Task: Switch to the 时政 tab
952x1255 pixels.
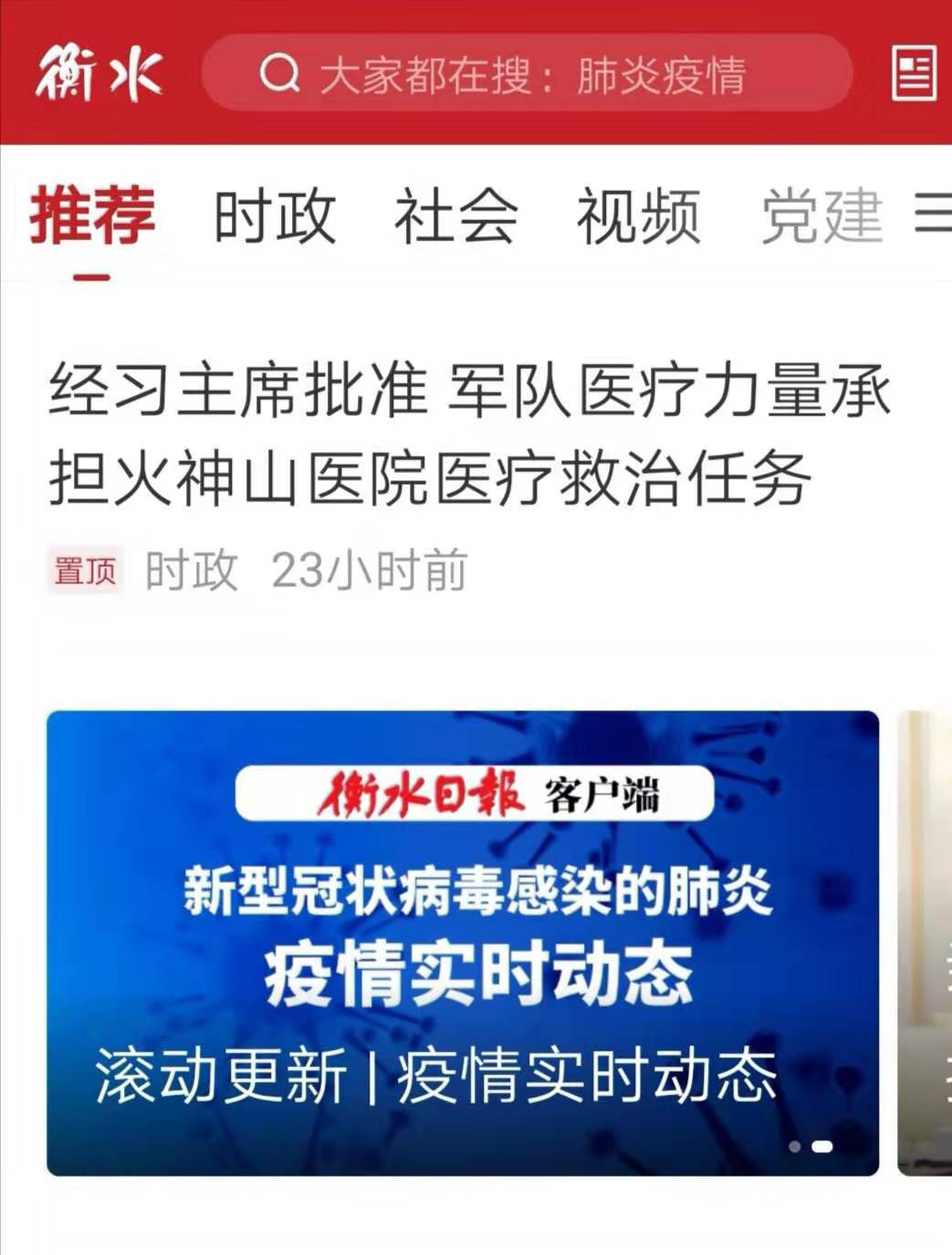Action: point(275,216)
